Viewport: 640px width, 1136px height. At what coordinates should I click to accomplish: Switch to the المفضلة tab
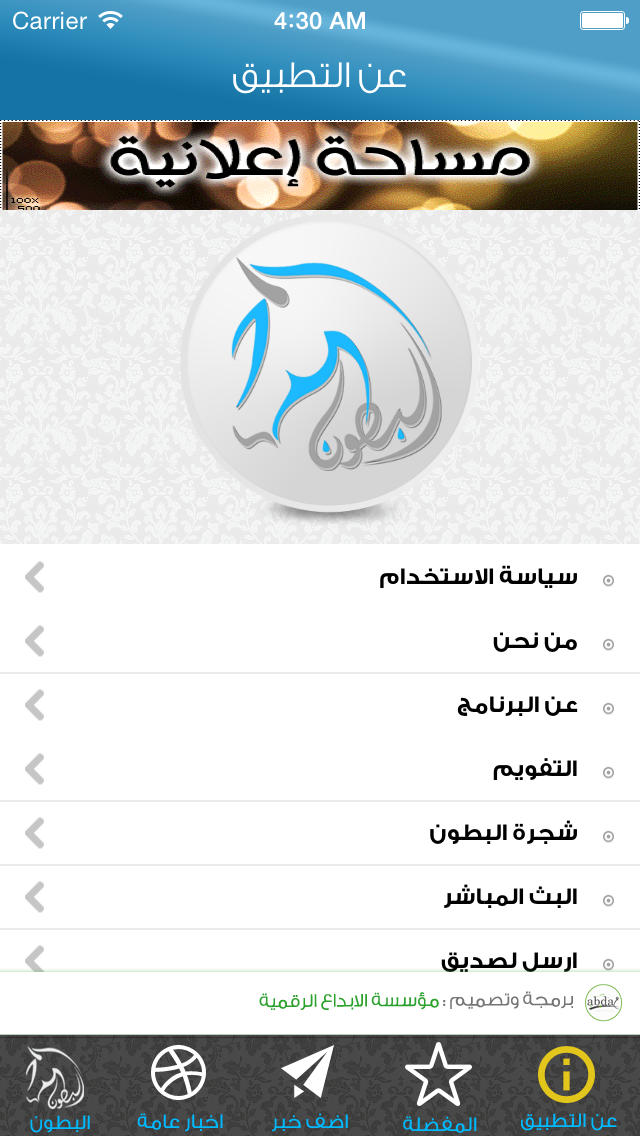pos(439,1085)
